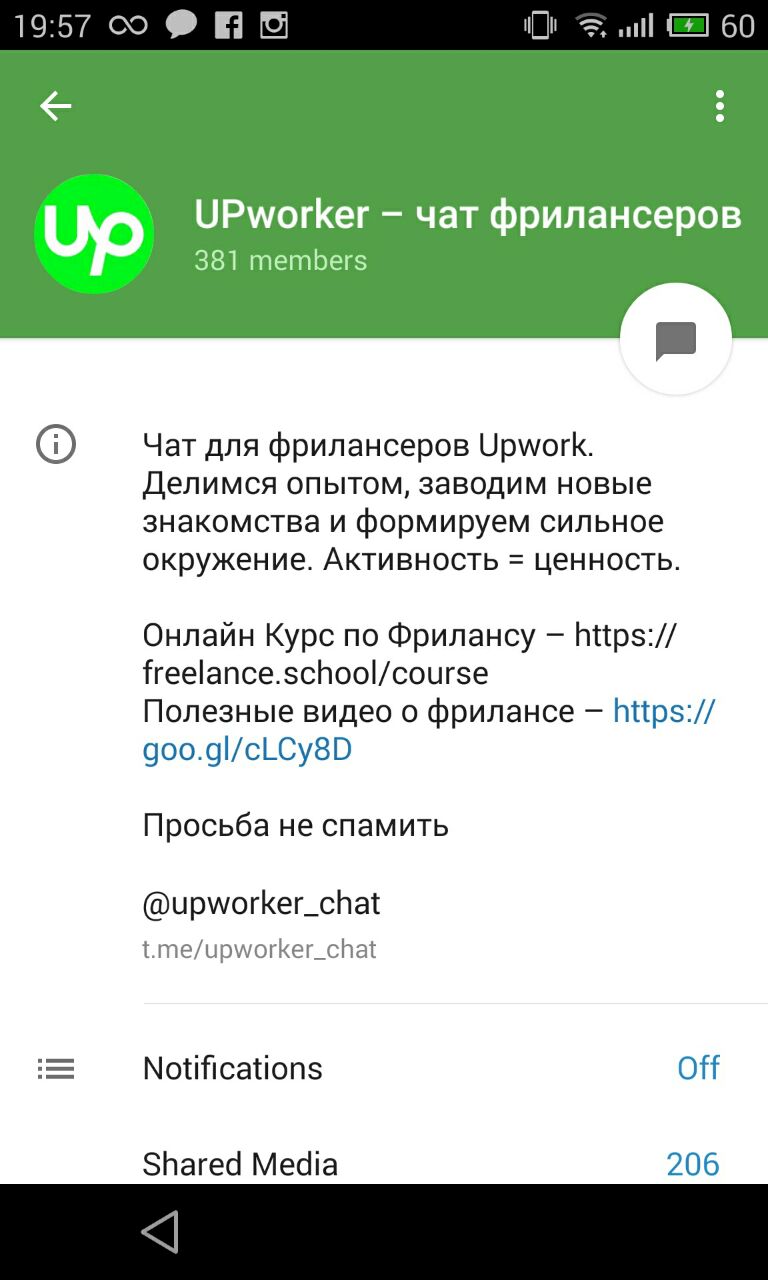Tap the system back button
Image resolution: width=768 pixels, height=1280 pixels.
point(160,1232)
